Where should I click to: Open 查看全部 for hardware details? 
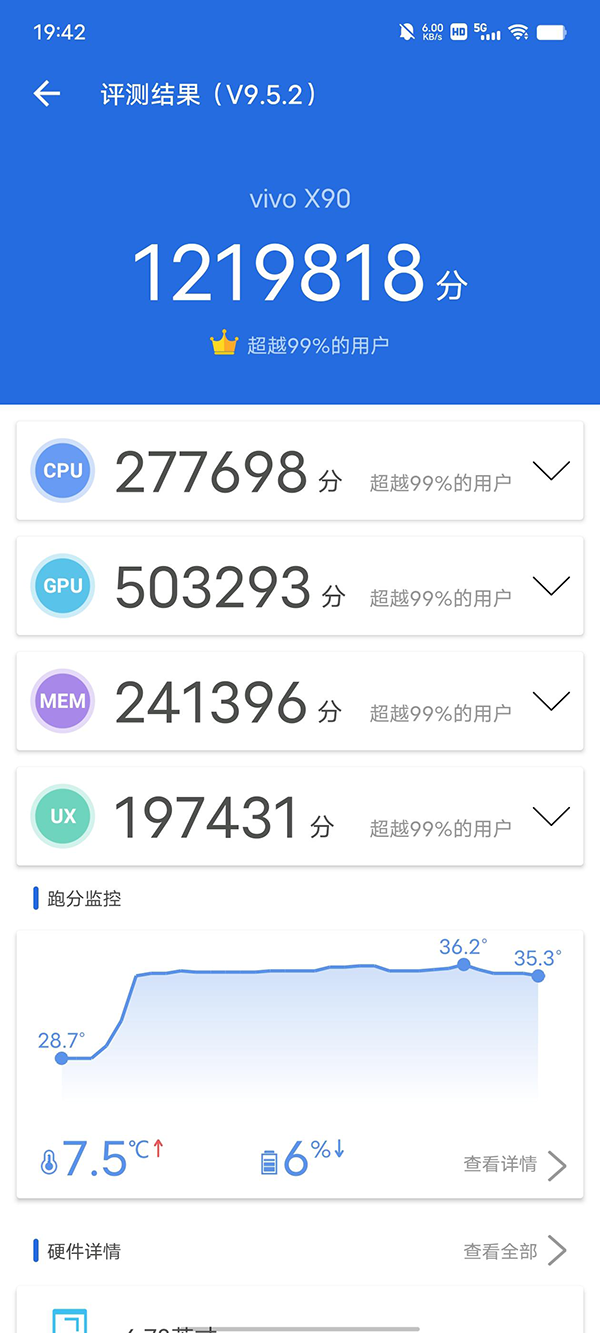pos(514,1251)
